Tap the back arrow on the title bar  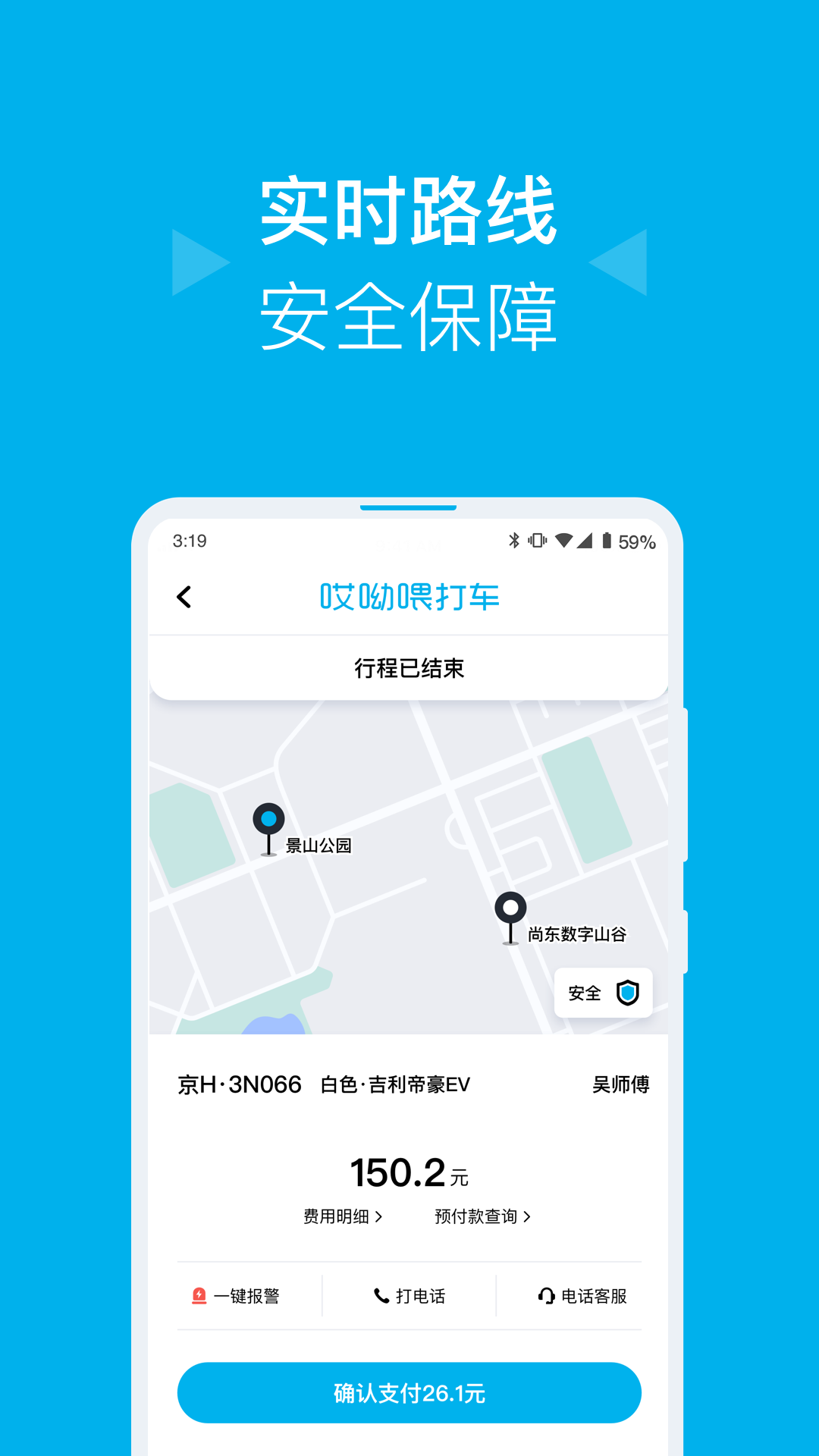pos(184,598)
